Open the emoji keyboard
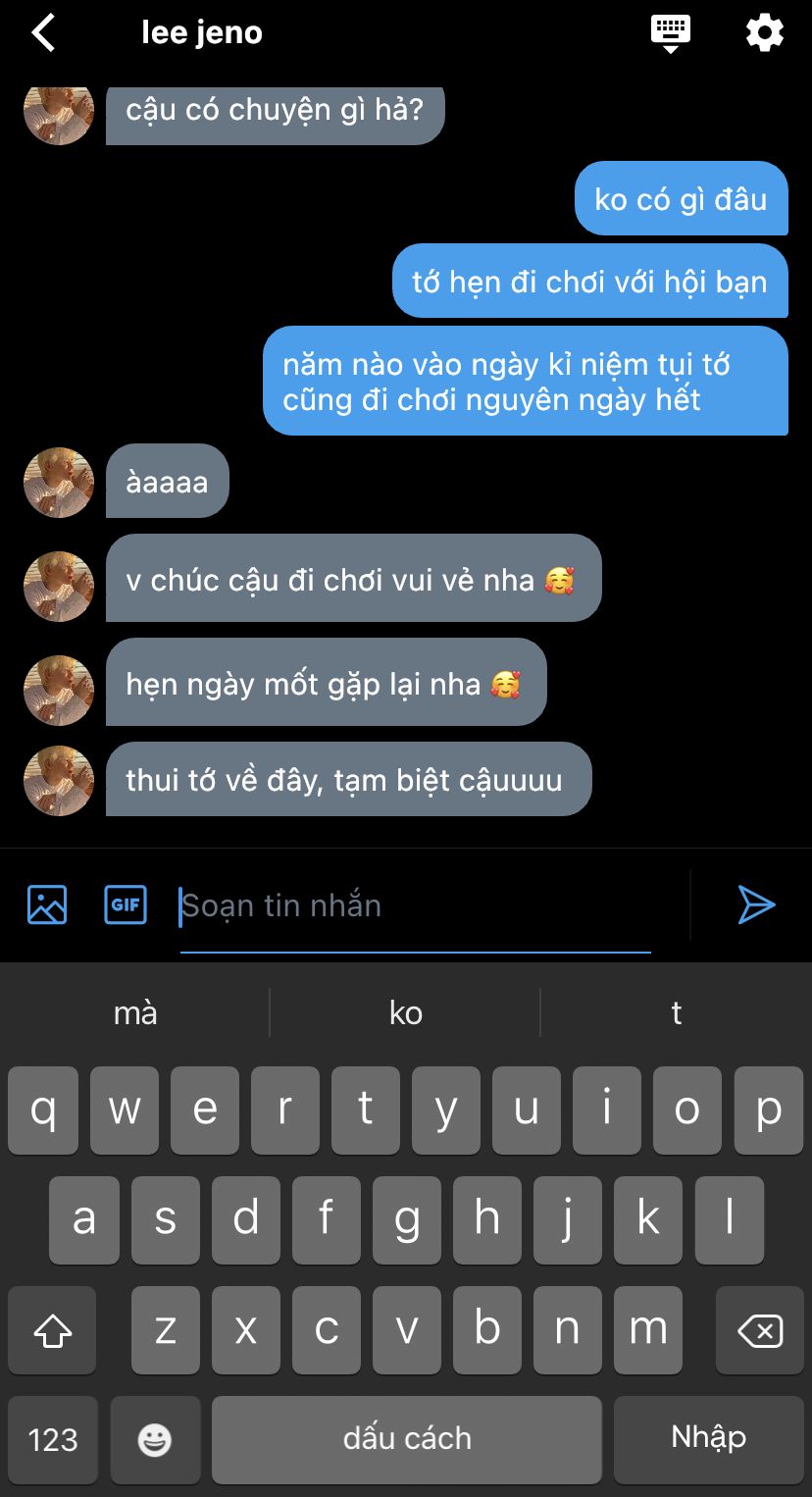 [155, 1440]
